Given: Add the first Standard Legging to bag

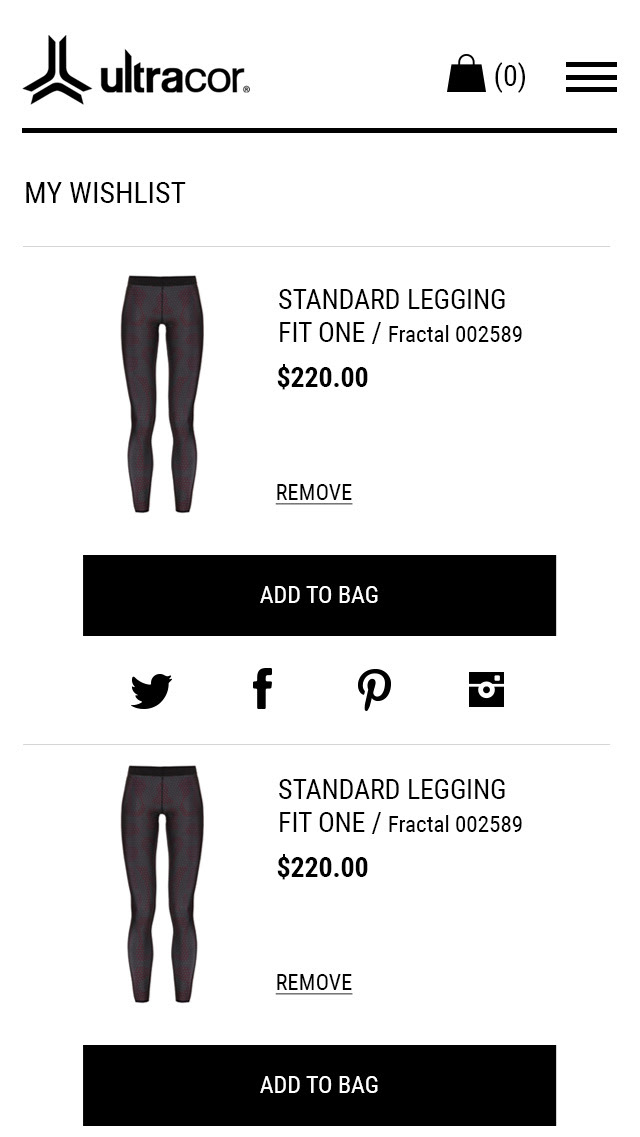Looking at the screenshot, I should [319, 595].
